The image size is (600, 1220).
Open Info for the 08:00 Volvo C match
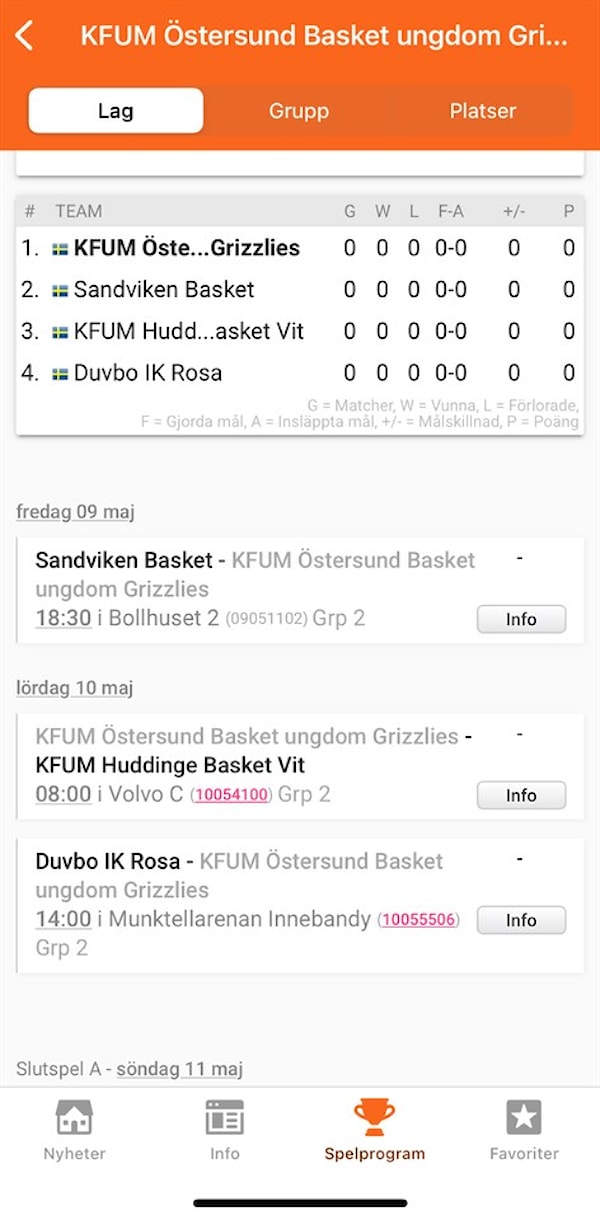[x=521, y=795]
